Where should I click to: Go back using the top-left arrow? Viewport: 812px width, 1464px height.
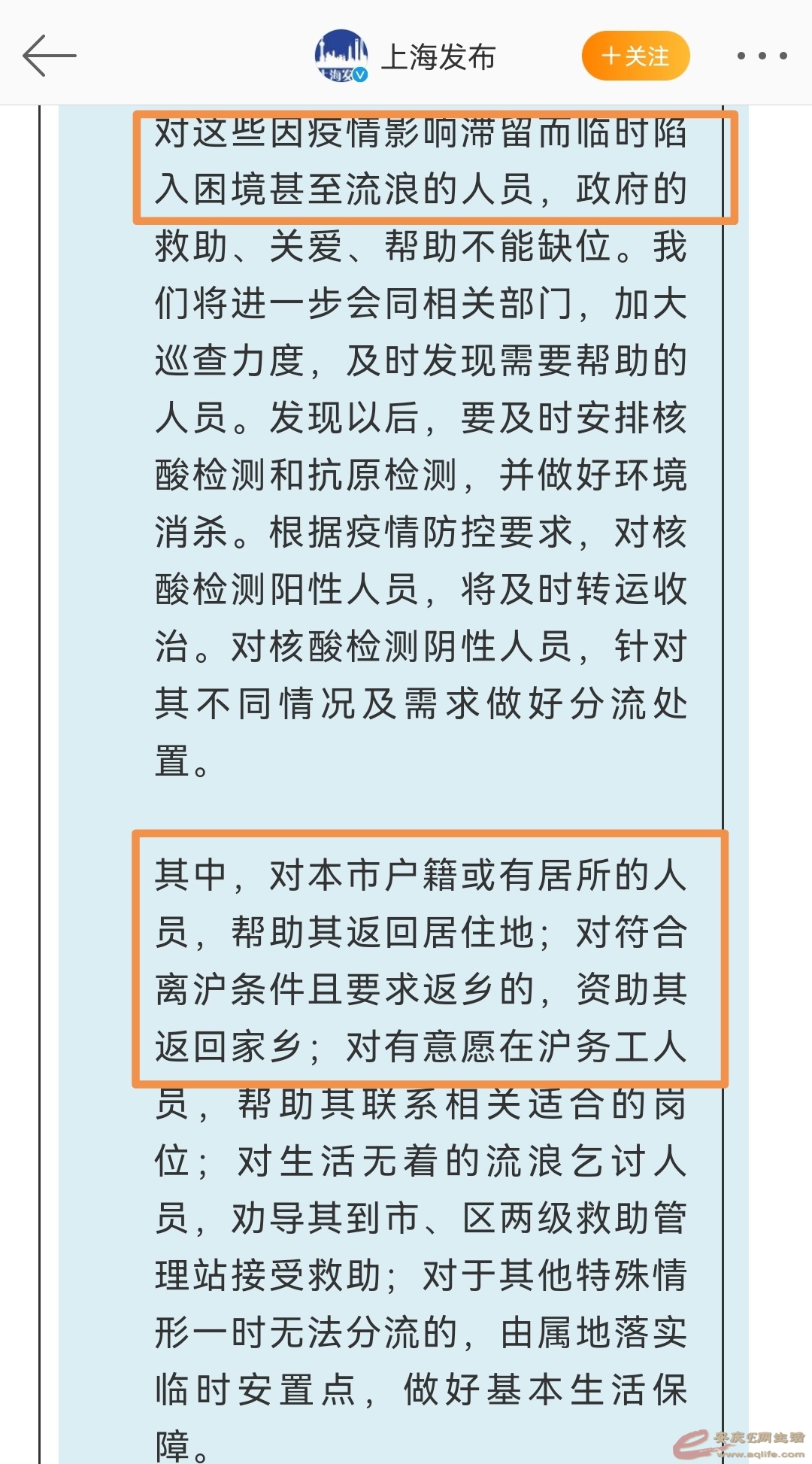[49, 56]
